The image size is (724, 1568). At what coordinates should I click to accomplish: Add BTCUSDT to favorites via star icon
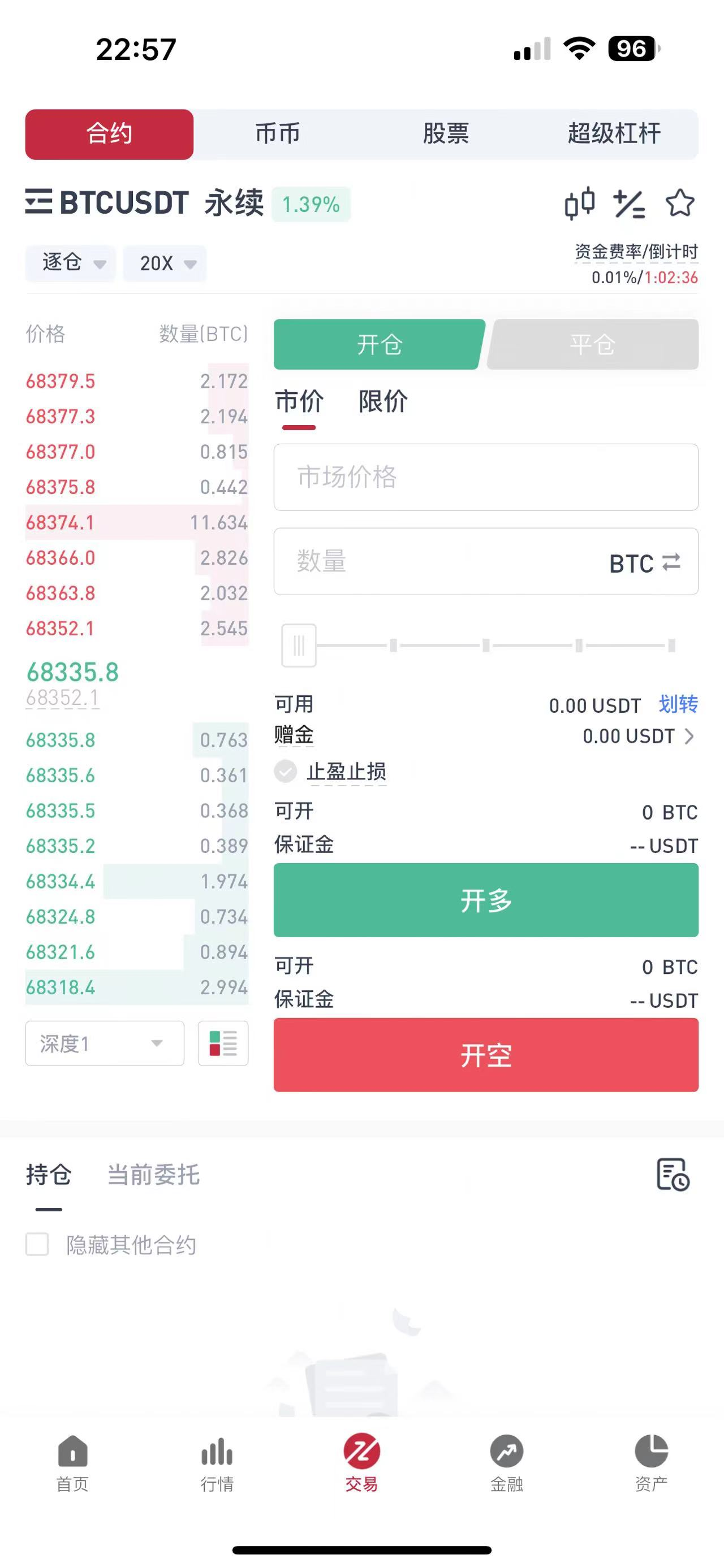(680, 203)
